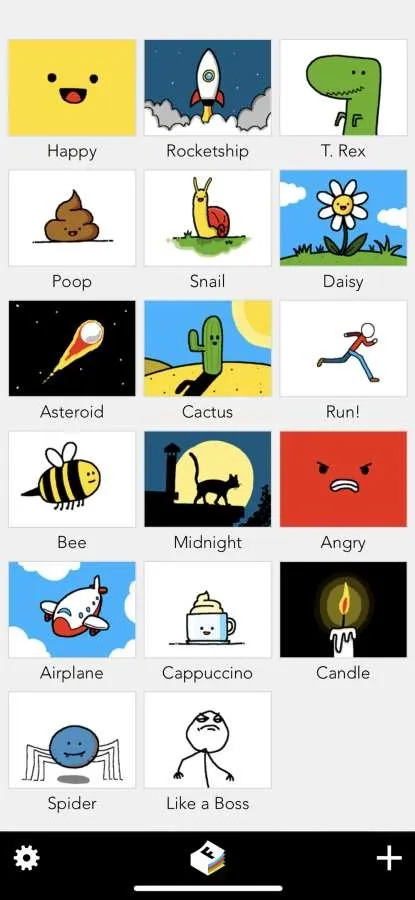Open the Candle animation
Image resolution: width=415 pixels, height=900 pixels.
(x=343, y=610)
